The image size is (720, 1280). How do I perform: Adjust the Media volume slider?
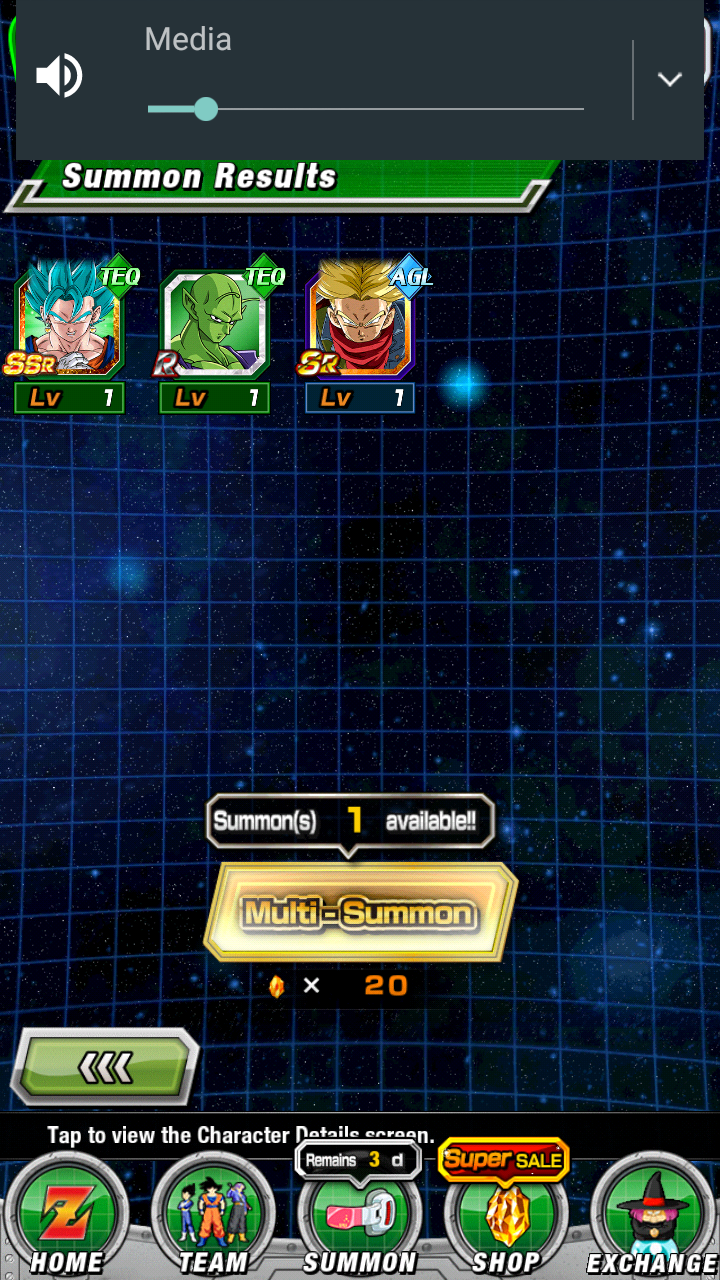(366, 109)
